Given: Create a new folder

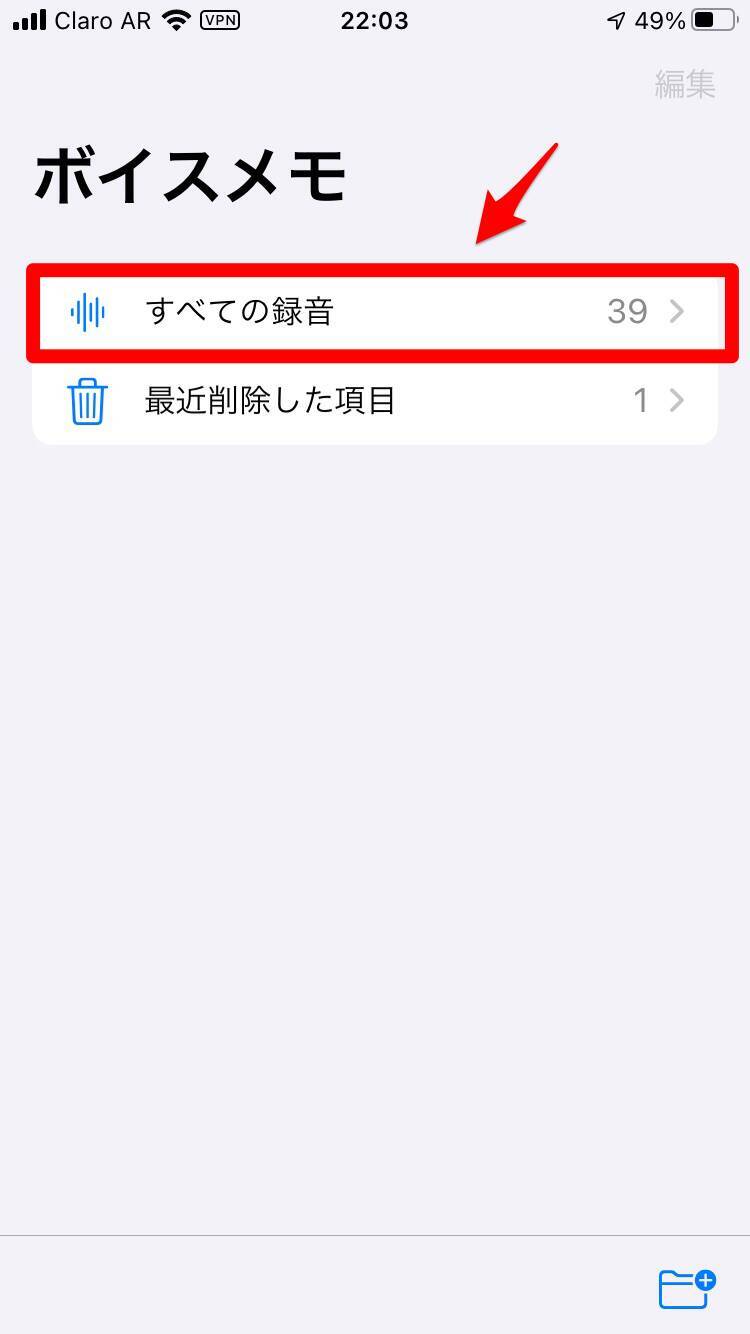Looking at the screenshot, I should [x=686, y=1288].
